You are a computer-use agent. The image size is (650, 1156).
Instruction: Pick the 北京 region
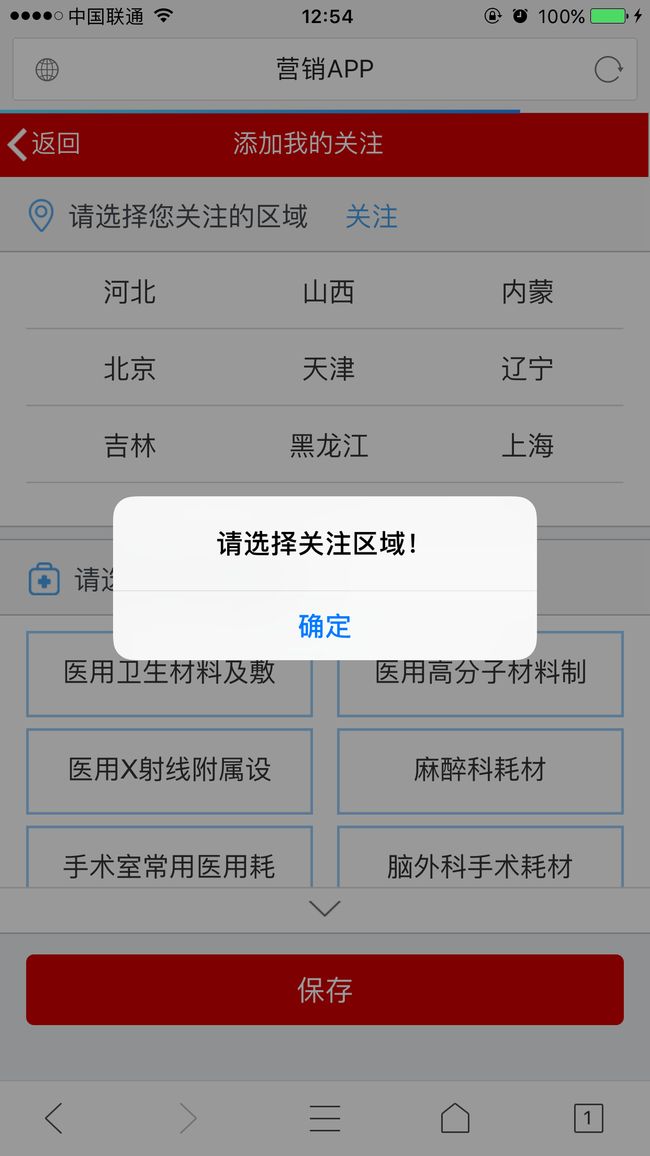[130, 368]
